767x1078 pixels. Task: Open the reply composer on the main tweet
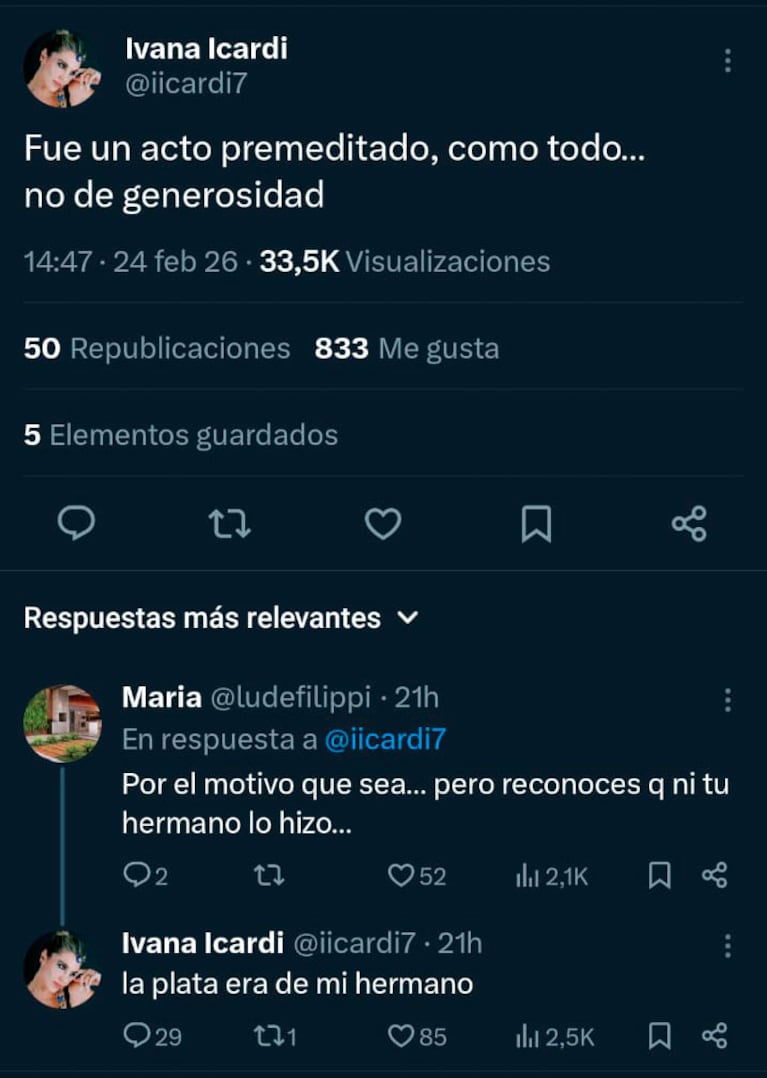76,522
